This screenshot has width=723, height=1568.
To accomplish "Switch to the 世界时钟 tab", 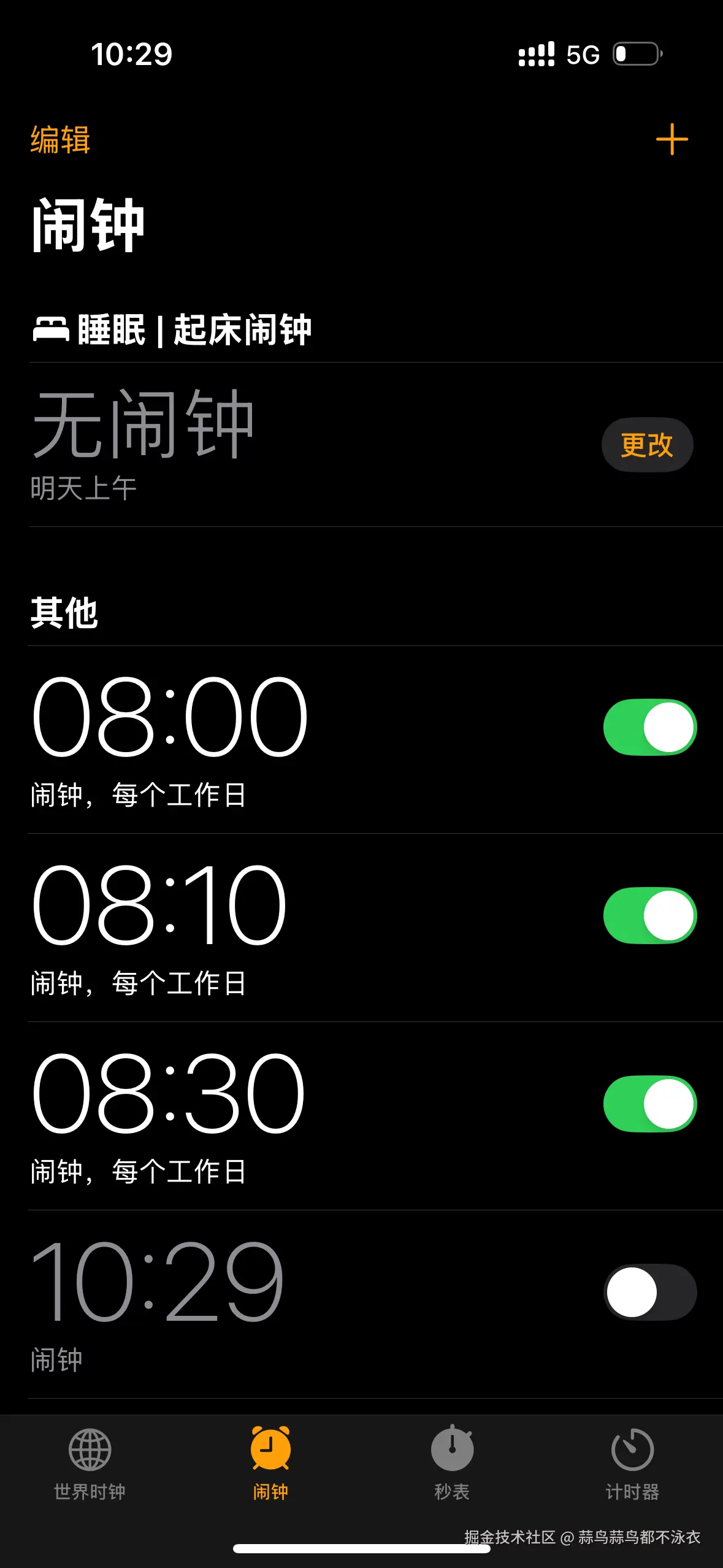I will 90,1464.
